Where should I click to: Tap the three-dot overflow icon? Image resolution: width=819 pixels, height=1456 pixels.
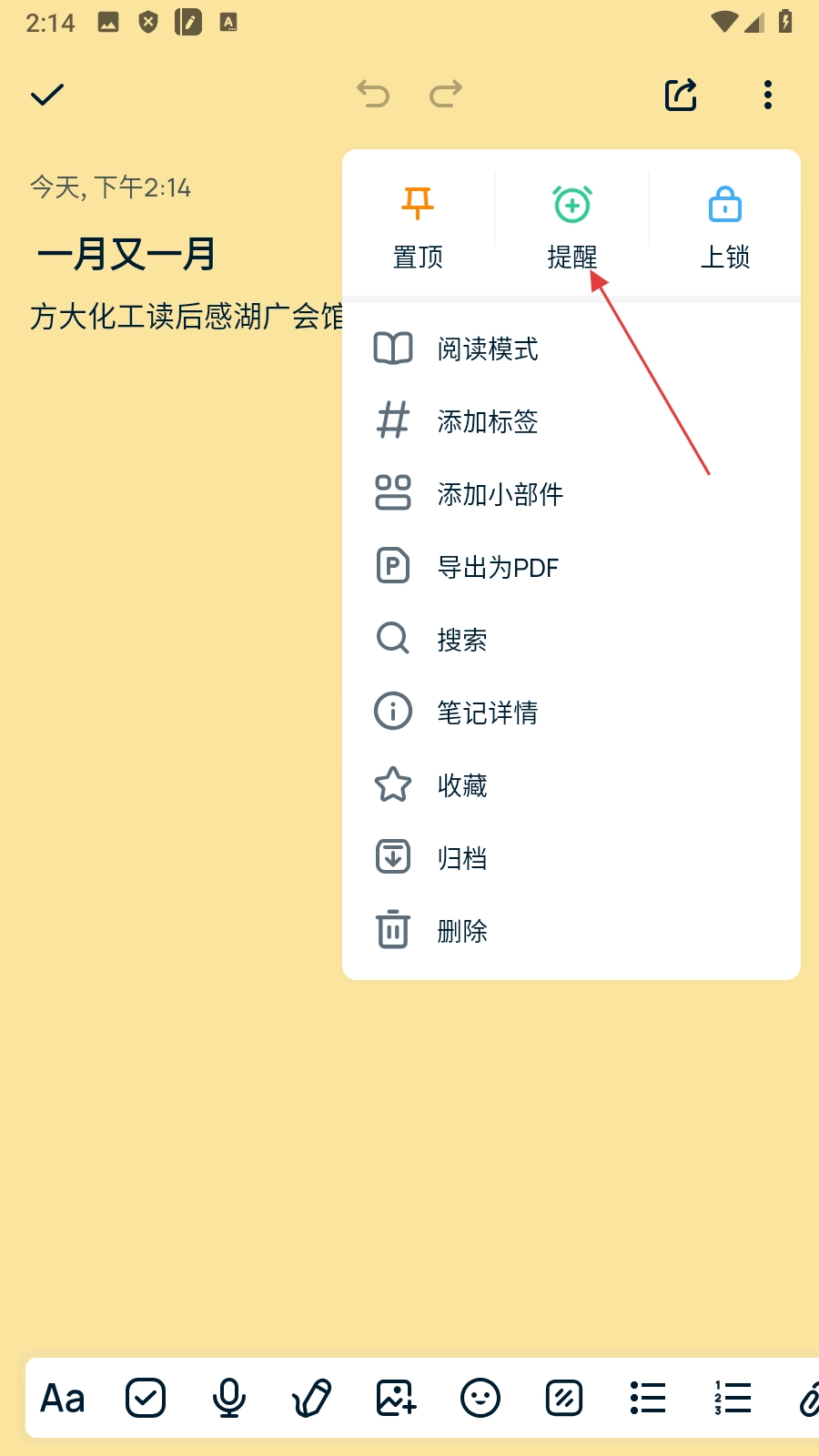pyautogui.click(x=768, y=95)
